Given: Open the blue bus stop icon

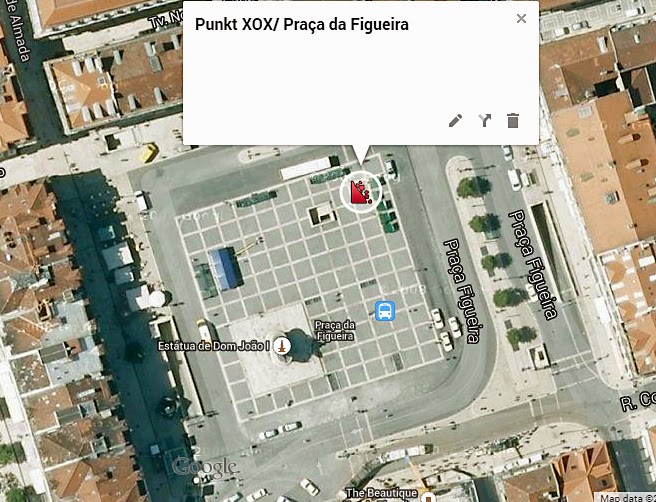Looking at the screenshot, I should (x=385, y=311).
